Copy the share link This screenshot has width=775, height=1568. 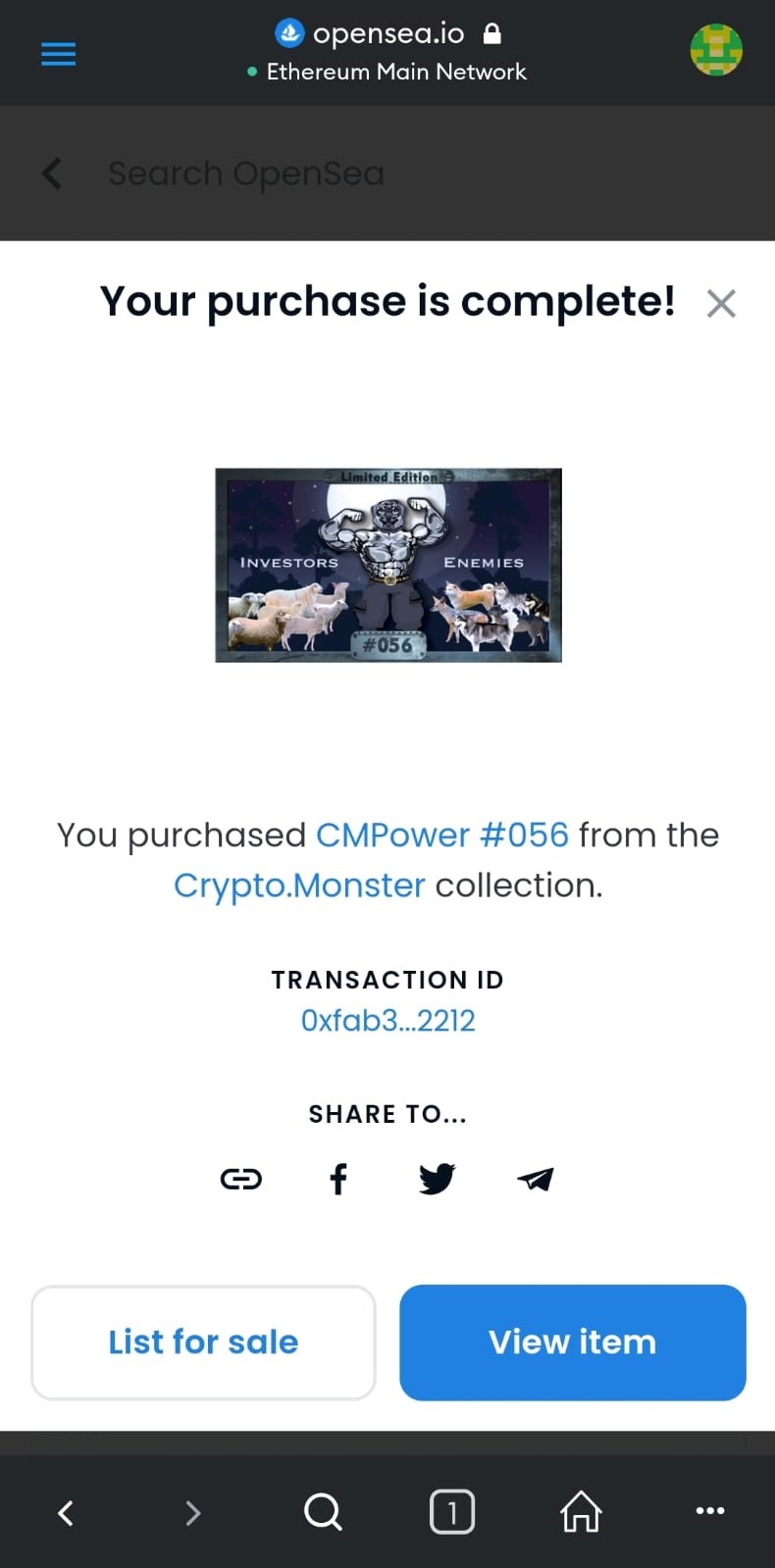240,1178
